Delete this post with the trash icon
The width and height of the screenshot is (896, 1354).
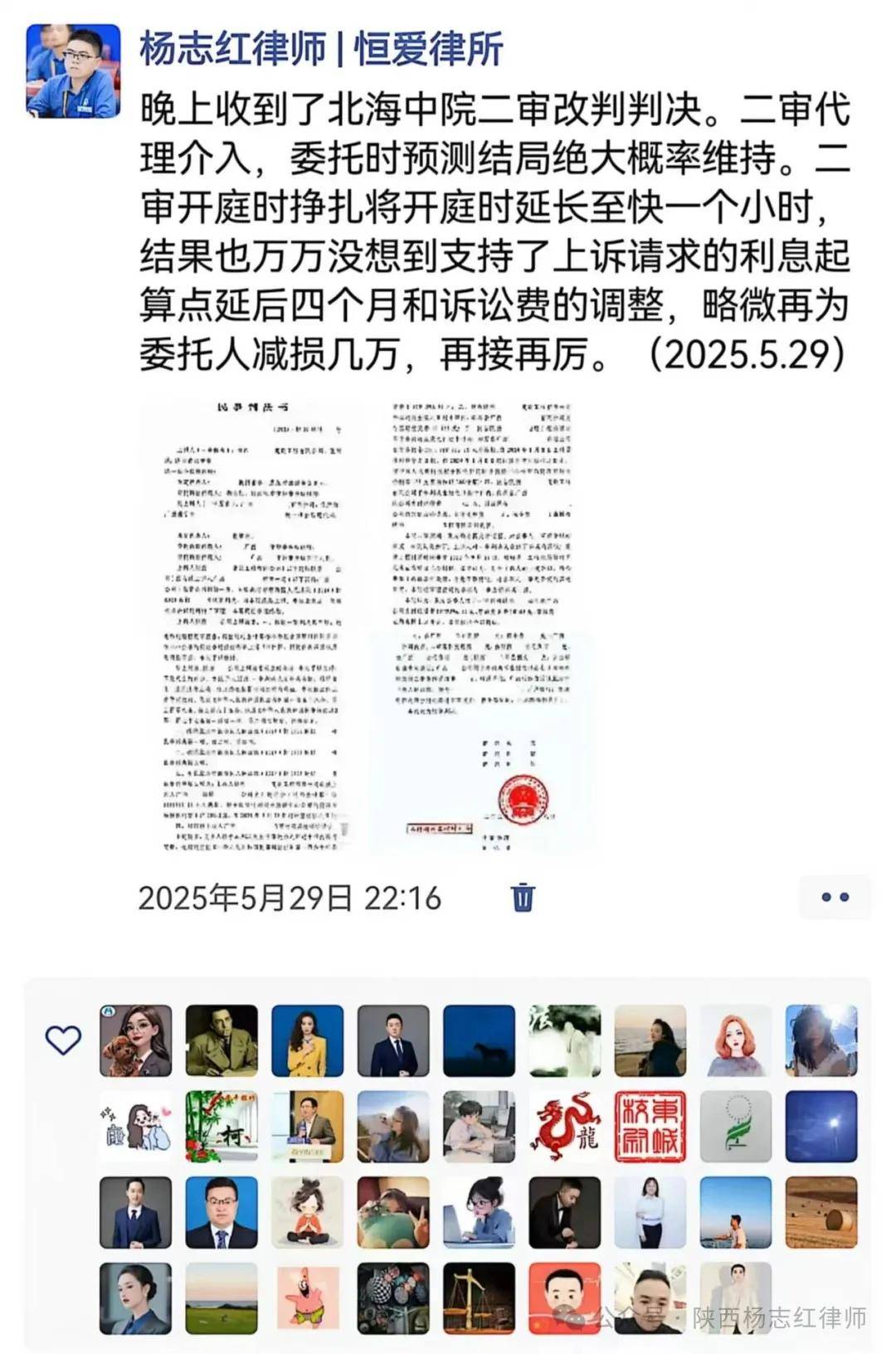523,898
